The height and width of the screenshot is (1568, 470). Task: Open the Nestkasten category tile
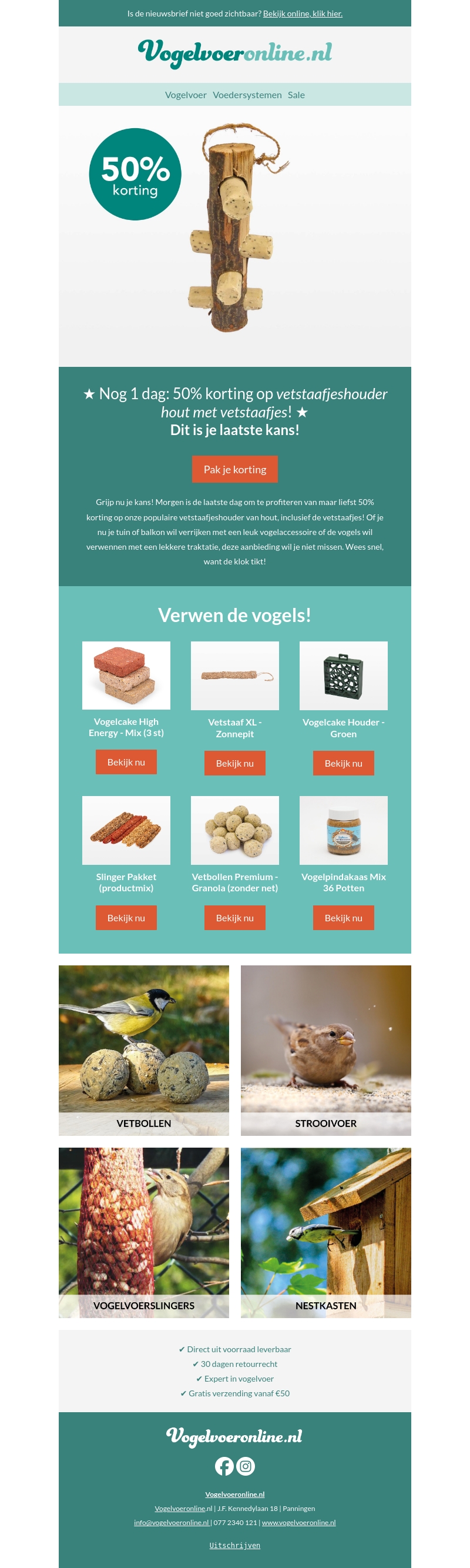click(325, 1233)
